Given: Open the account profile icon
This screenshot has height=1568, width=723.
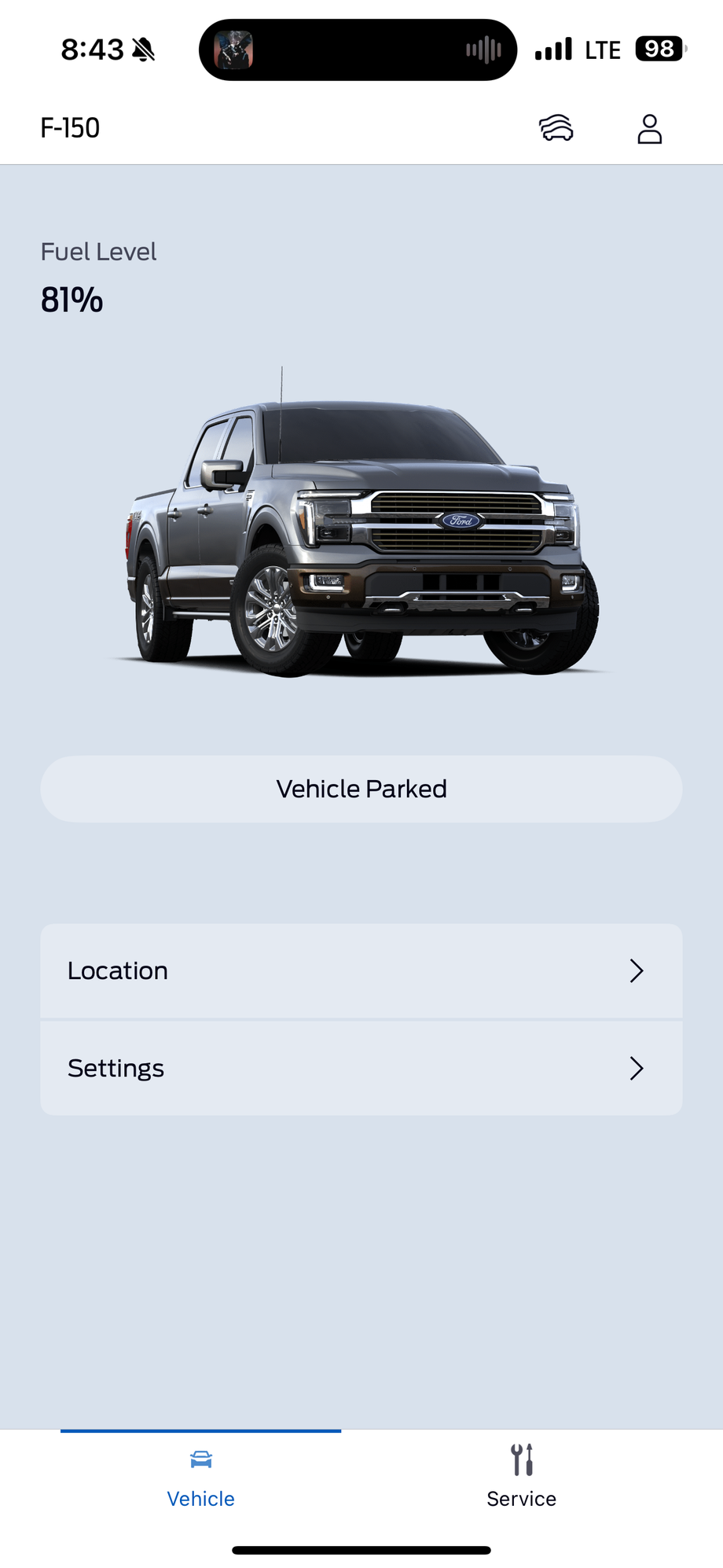Looking at the screenshot, I should (649, 128).
